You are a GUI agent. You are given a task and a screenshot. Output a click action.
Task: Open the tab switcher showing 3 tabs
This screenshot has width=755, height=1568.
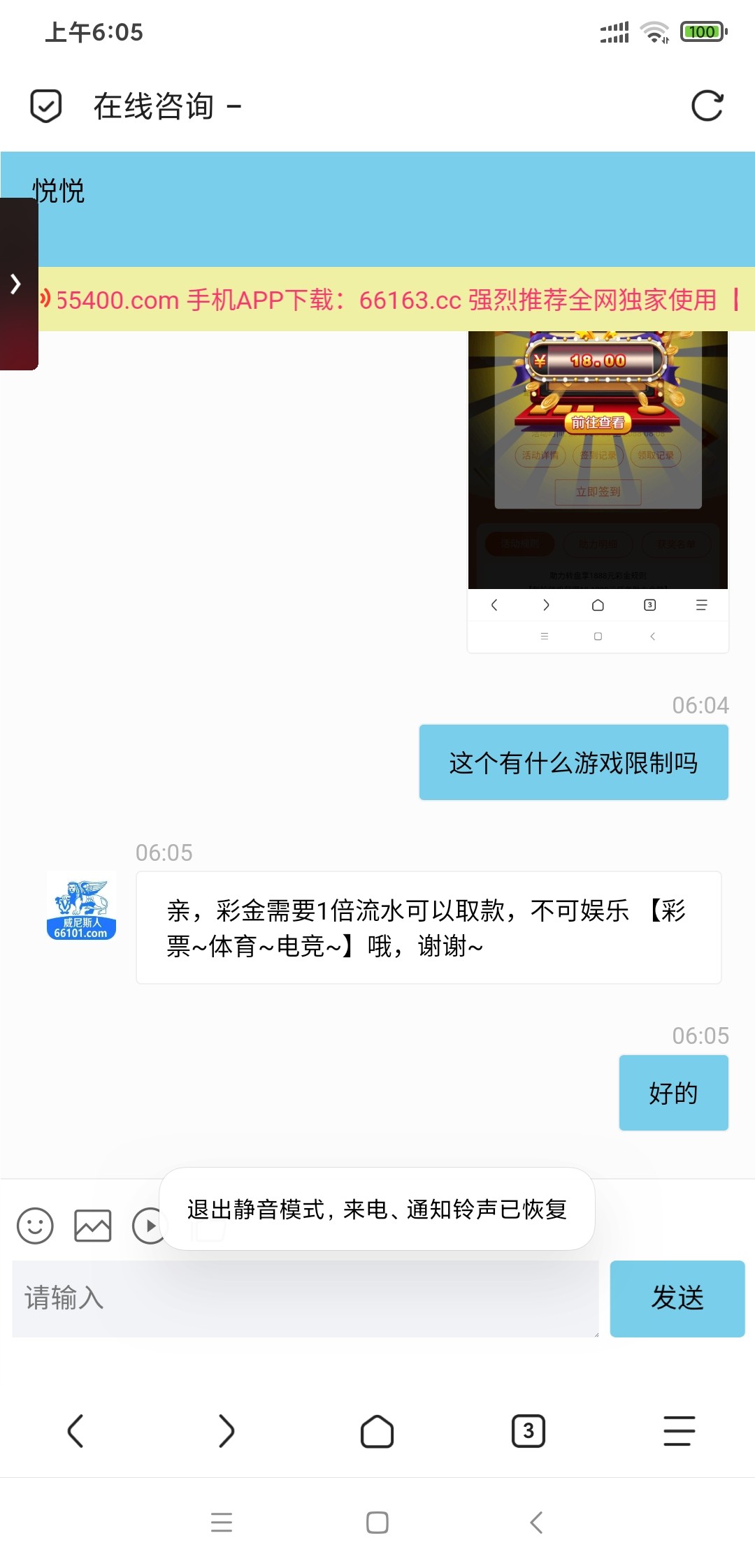[x=528, y=1430]
